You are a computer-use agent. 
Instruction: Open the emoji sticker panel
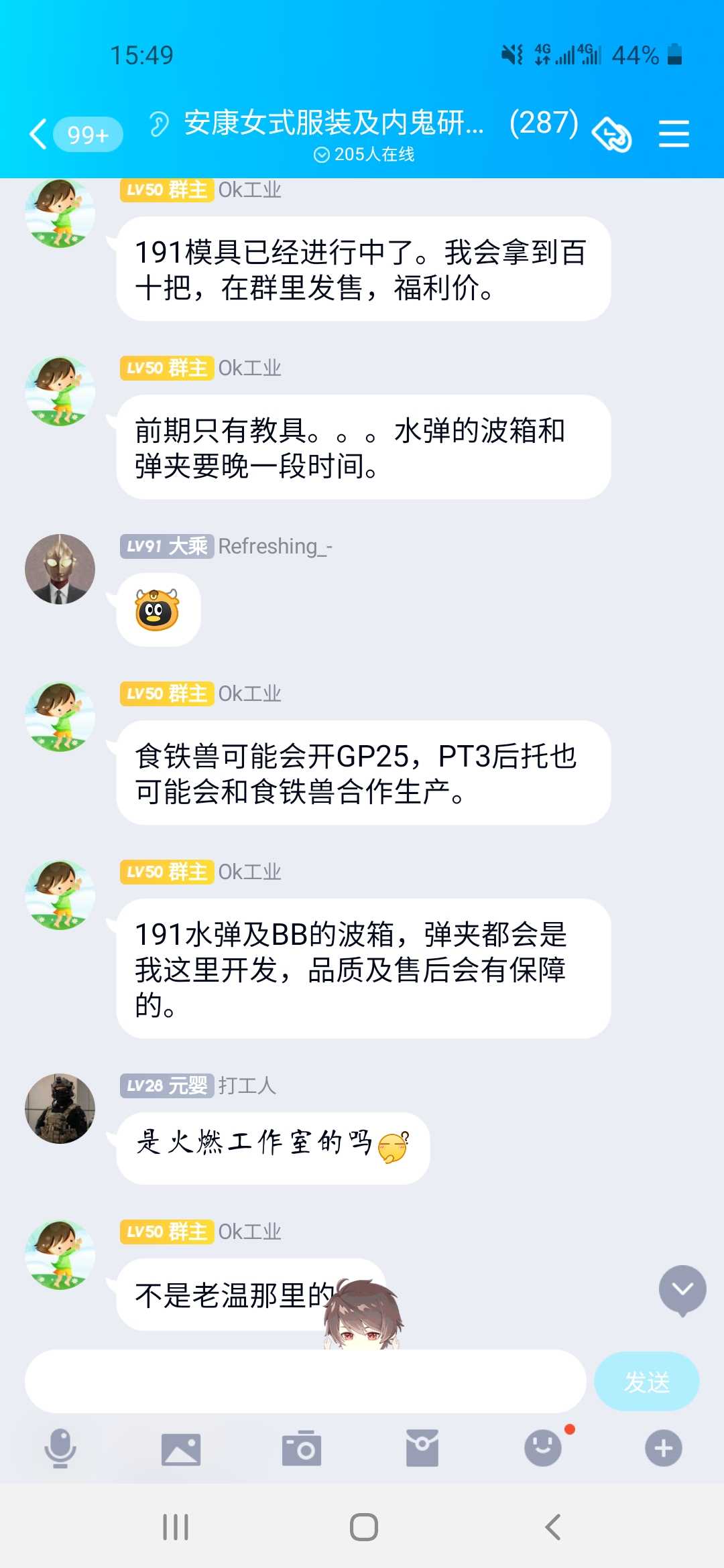pos(542,1449)
